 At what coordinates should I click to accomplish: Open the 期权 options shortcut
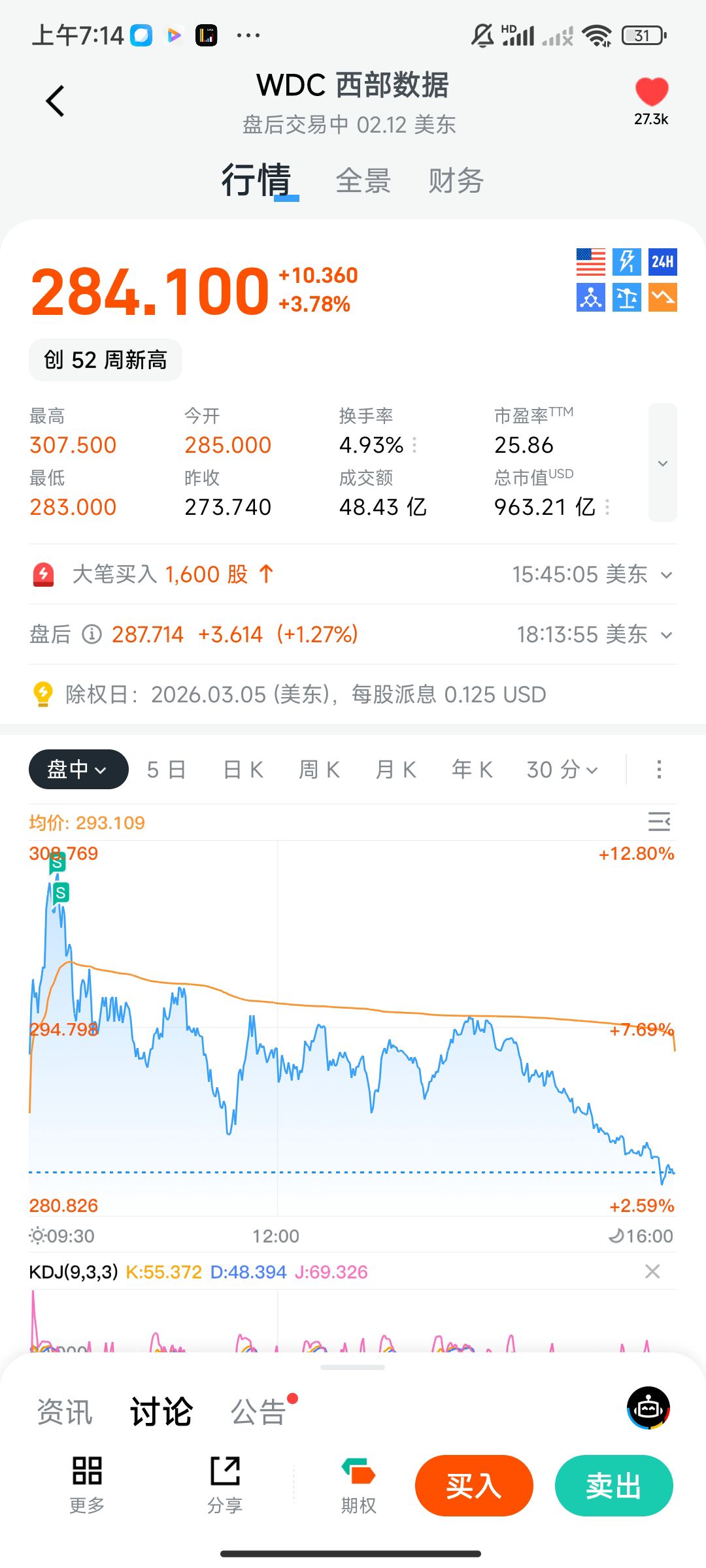tap(358, 1484)
